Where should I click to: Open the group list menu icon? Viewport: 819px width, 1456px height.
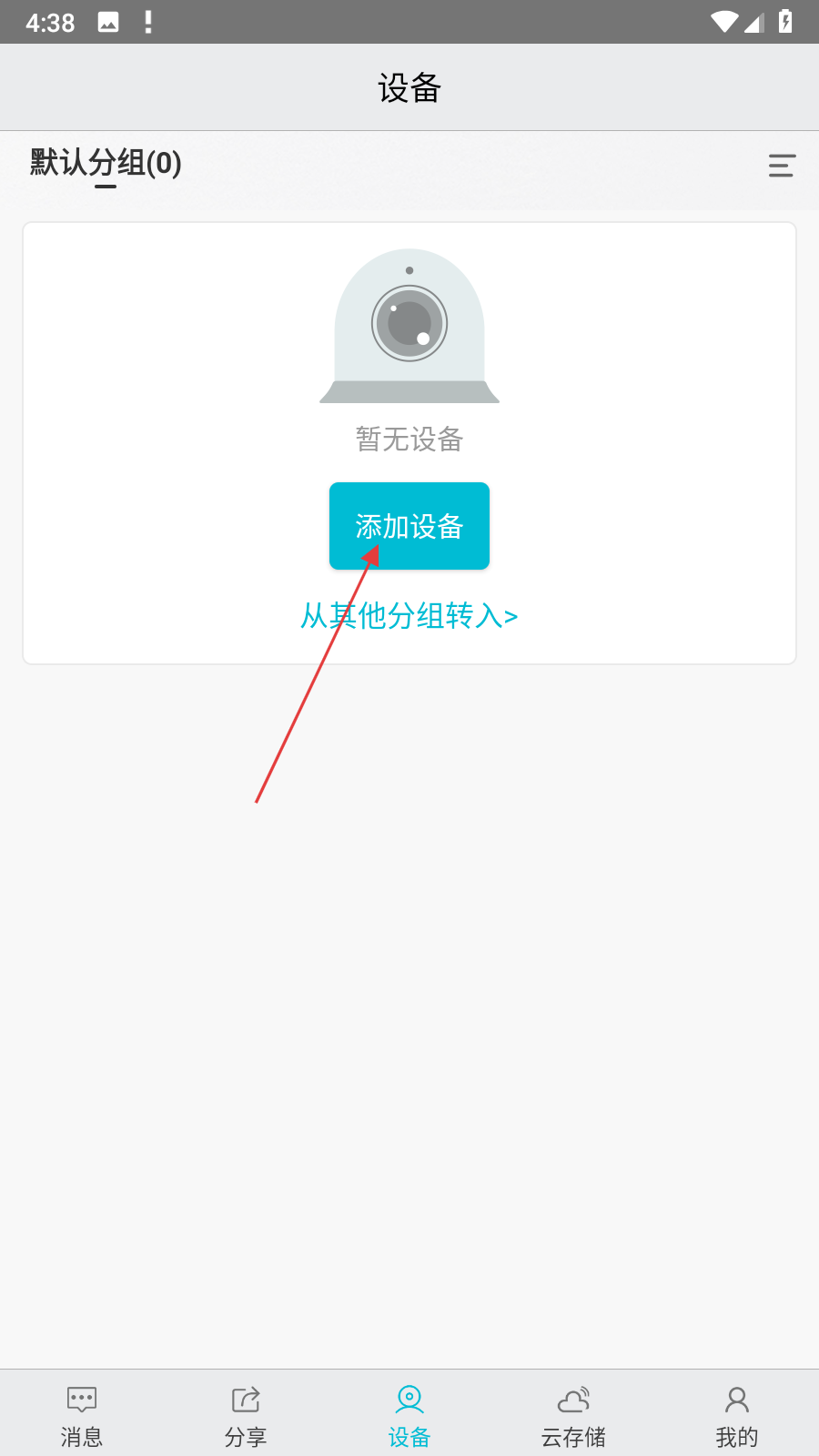(x=781, y=166)
